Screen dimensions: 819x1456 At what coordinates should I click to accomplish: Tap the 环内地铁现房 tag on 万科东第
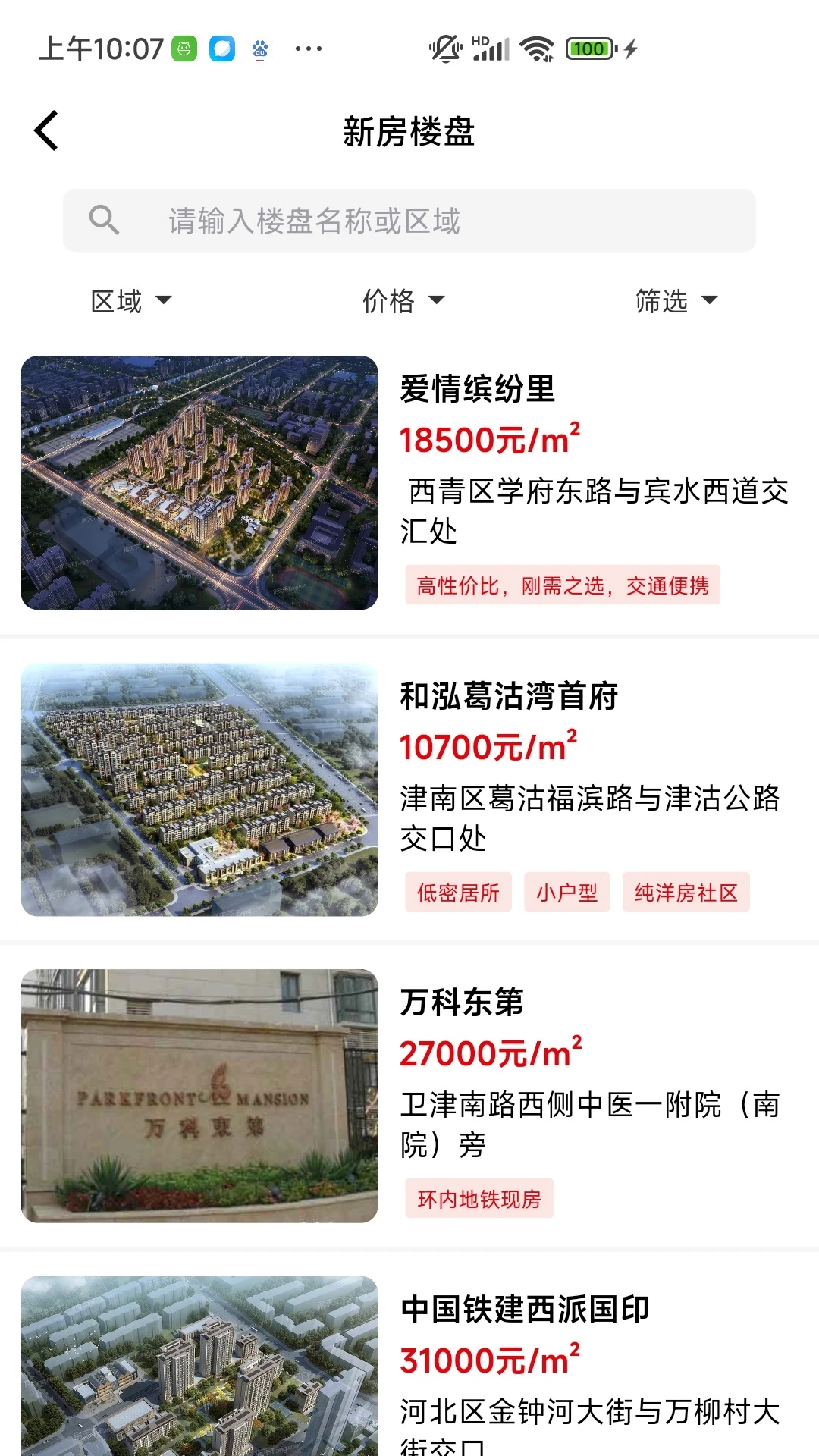(479, 1199)
